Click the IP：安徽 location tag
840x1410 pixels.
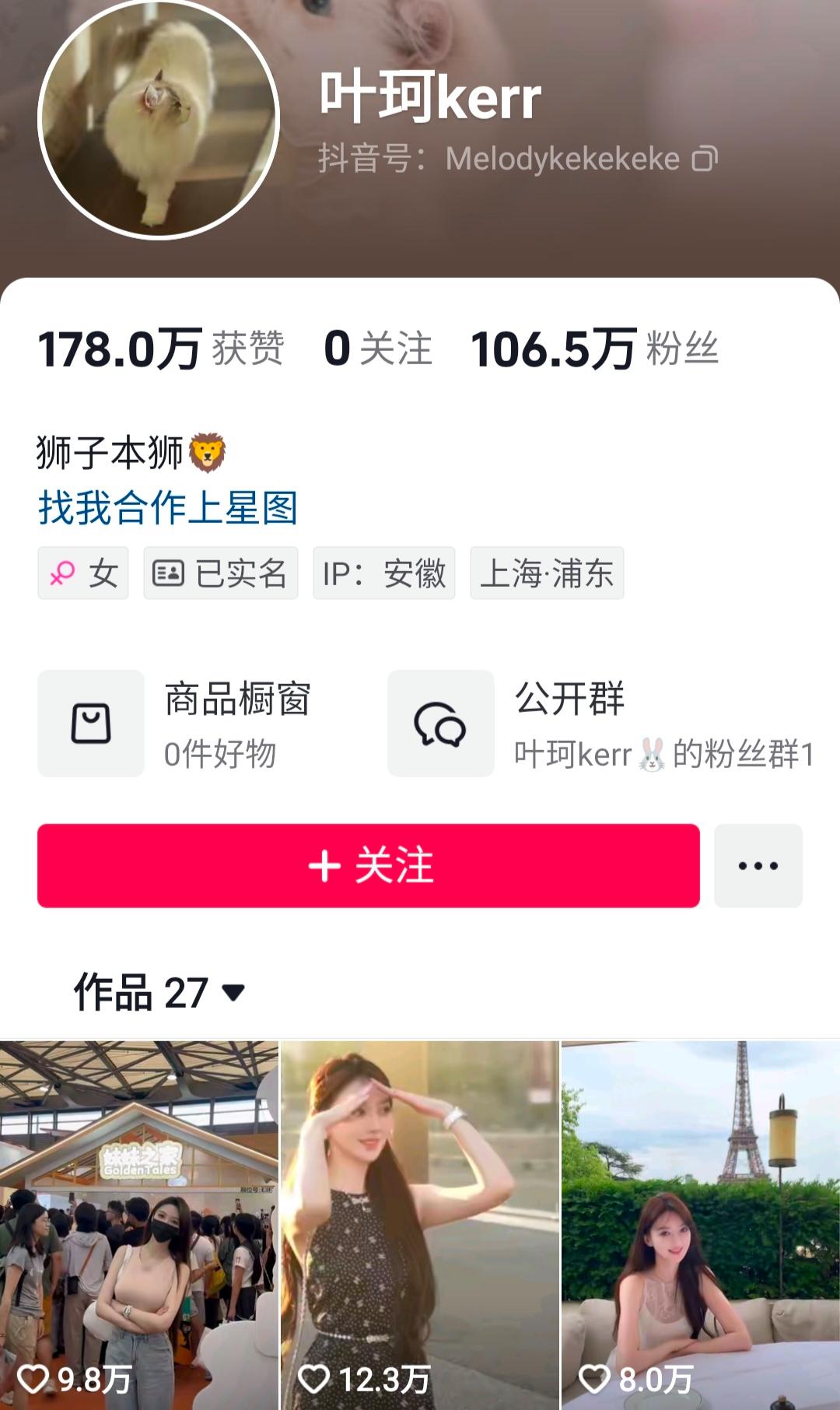pyautogui.click(x=385, y=573)
